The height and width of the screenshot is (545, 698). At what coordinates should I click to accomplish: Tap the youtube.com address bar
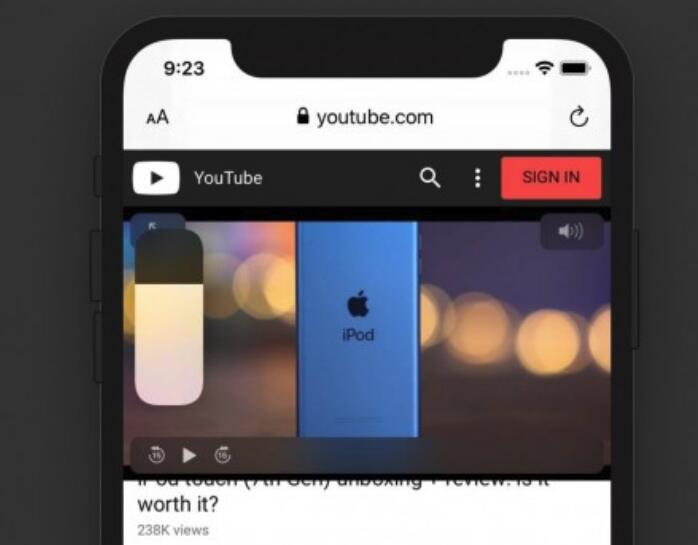[365, 117]
